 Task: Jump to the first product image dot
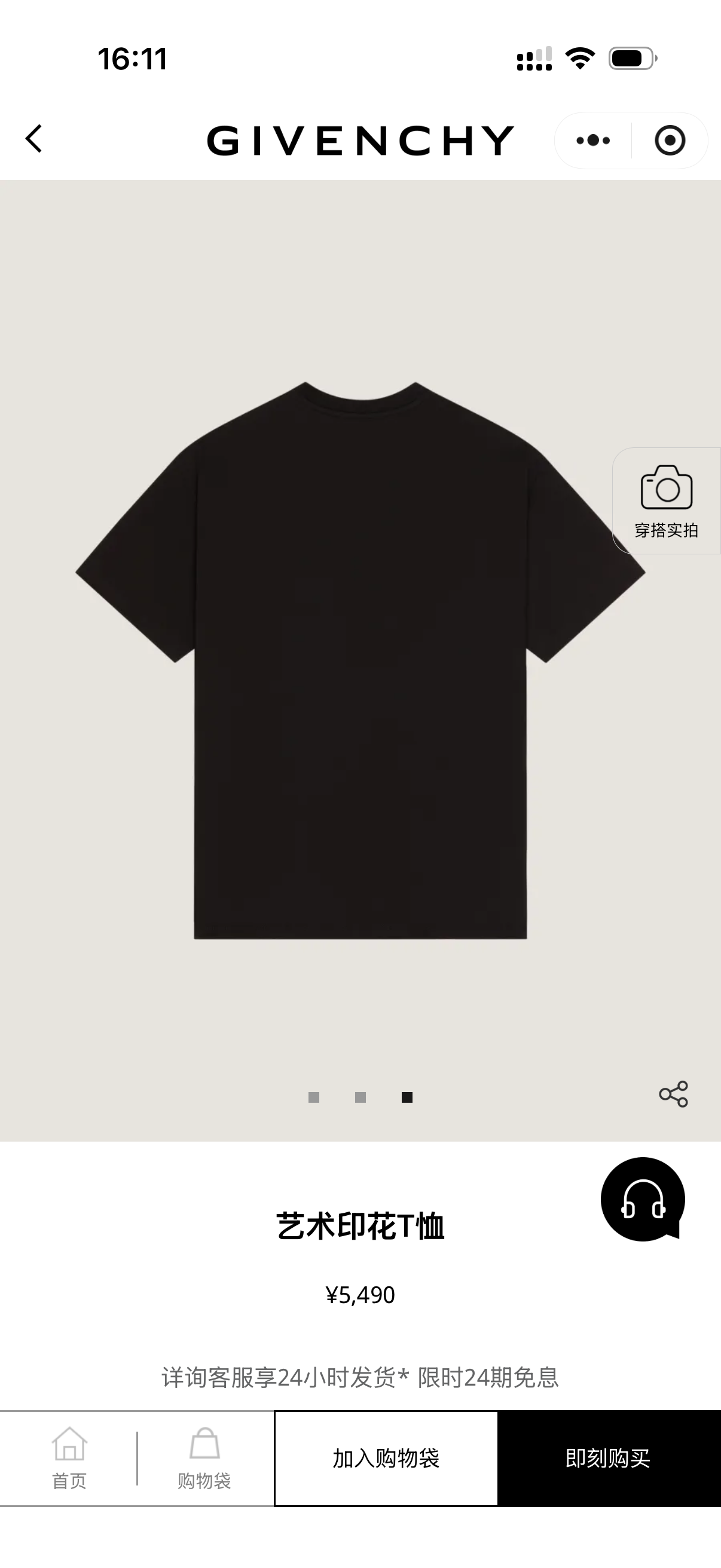[314, 1097]
